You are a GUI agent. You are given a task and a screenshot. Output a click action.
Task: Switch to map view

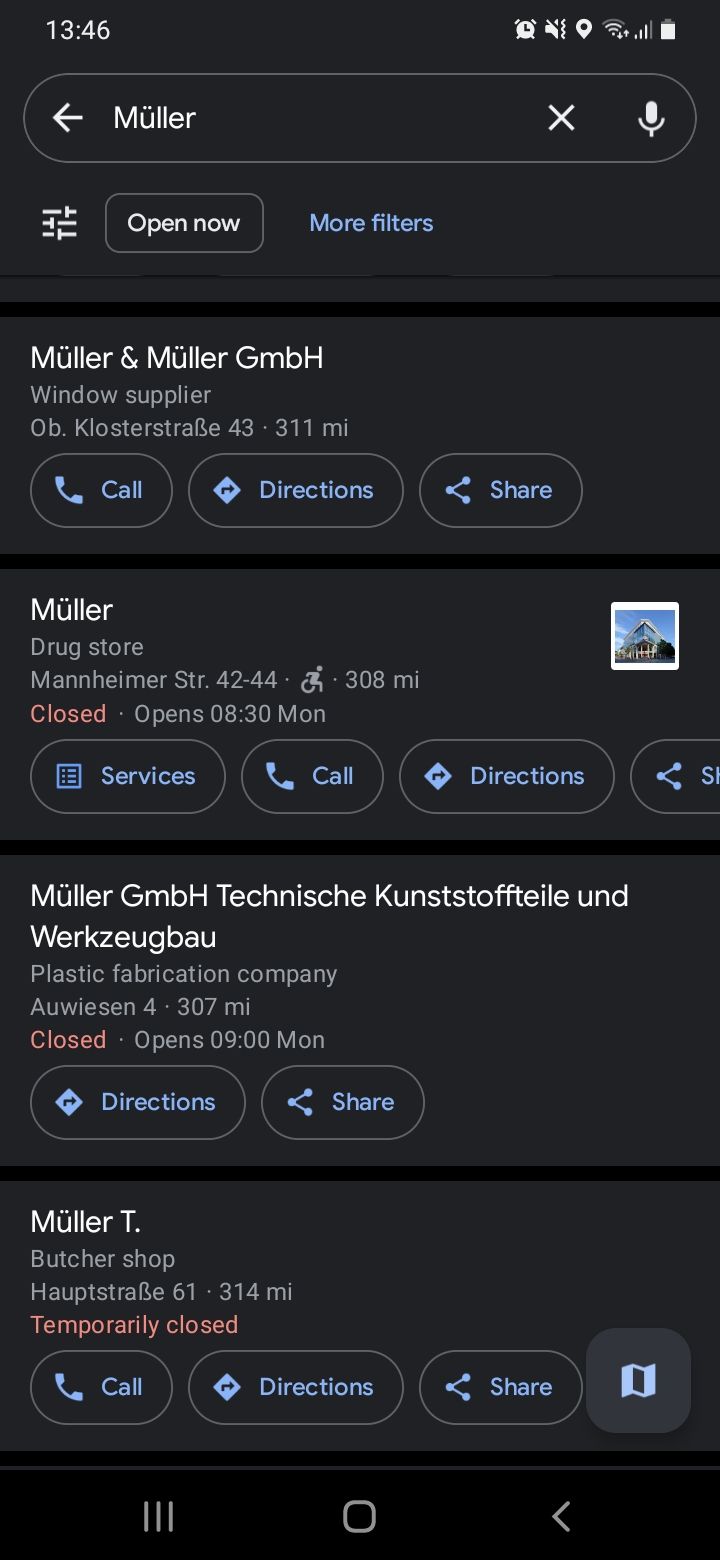point(638,1381)
